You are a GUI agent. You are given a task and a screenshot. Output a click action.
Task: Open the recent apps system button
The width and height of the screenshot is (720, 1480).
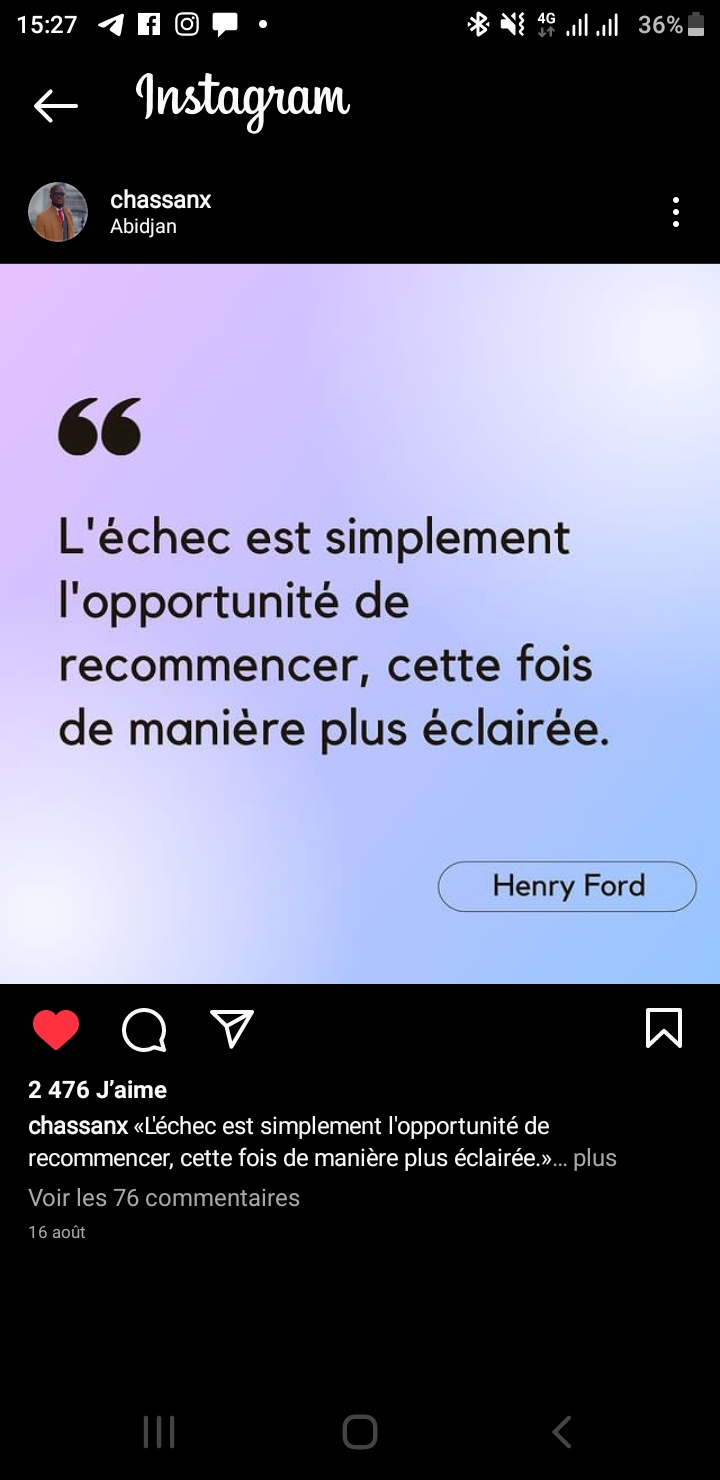[159, 1432]
